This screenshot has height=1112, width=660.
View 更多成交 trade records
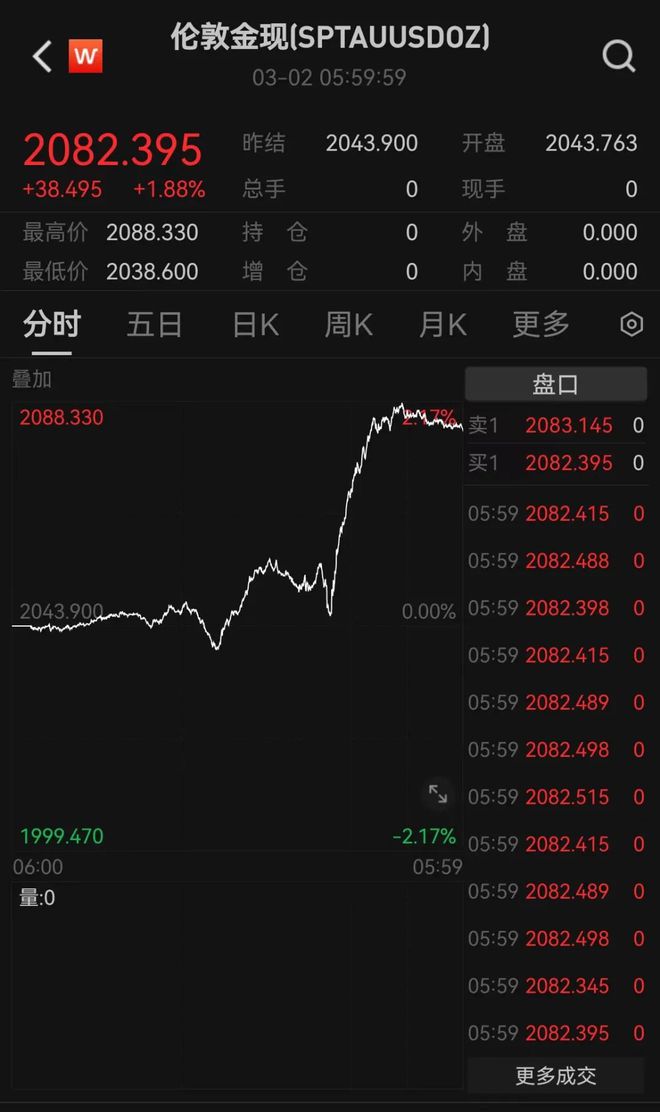[x=555, y=1076]
